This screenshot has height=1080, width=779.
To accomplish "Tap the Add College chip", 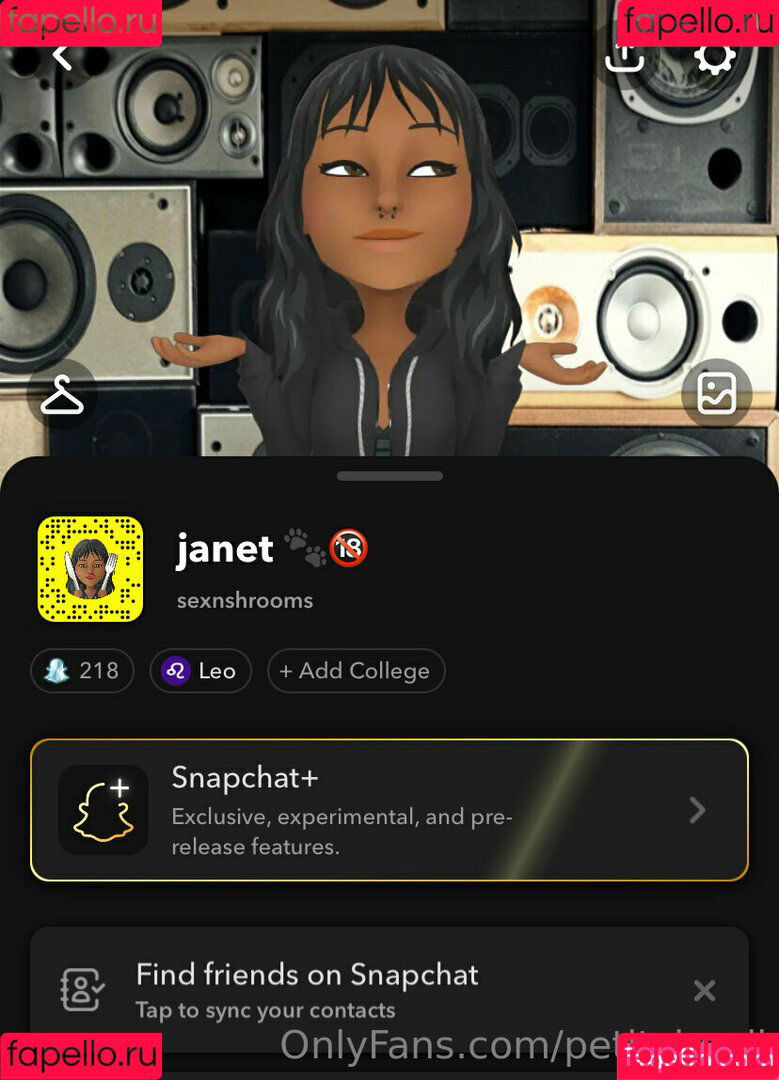I will tap(355, 670).
